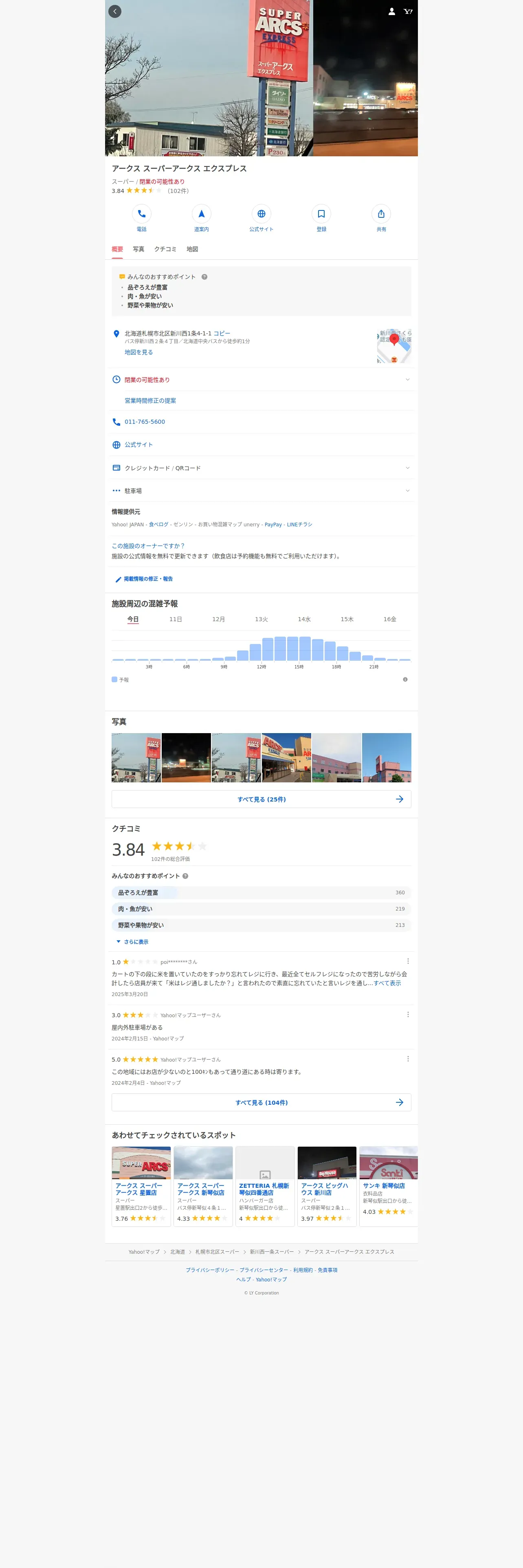The height and width of the screenshot is (1568, 523).
Task: Switch to the クチコミ tab
Action: [x=165, y=249]
